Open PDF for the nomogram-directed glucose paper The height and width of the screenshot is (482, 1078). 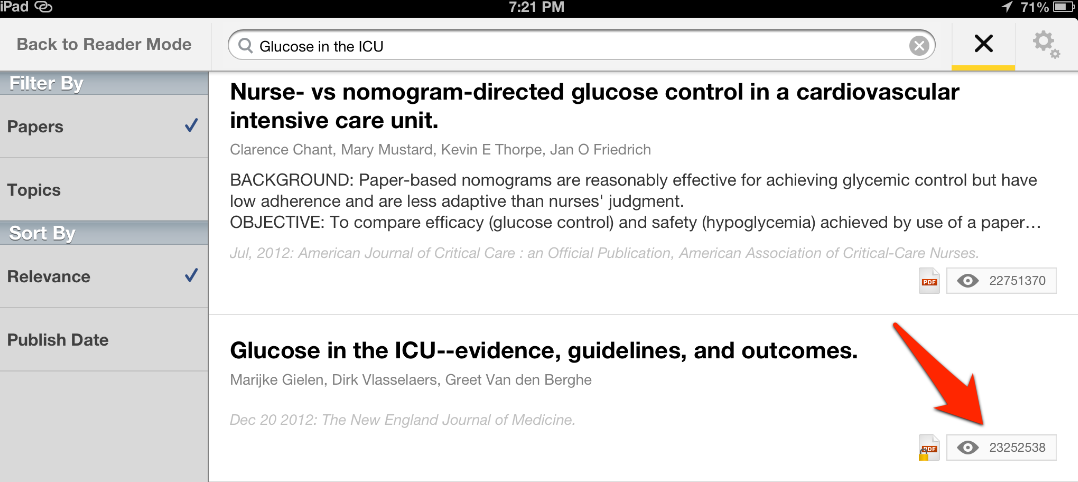(930, 281)
